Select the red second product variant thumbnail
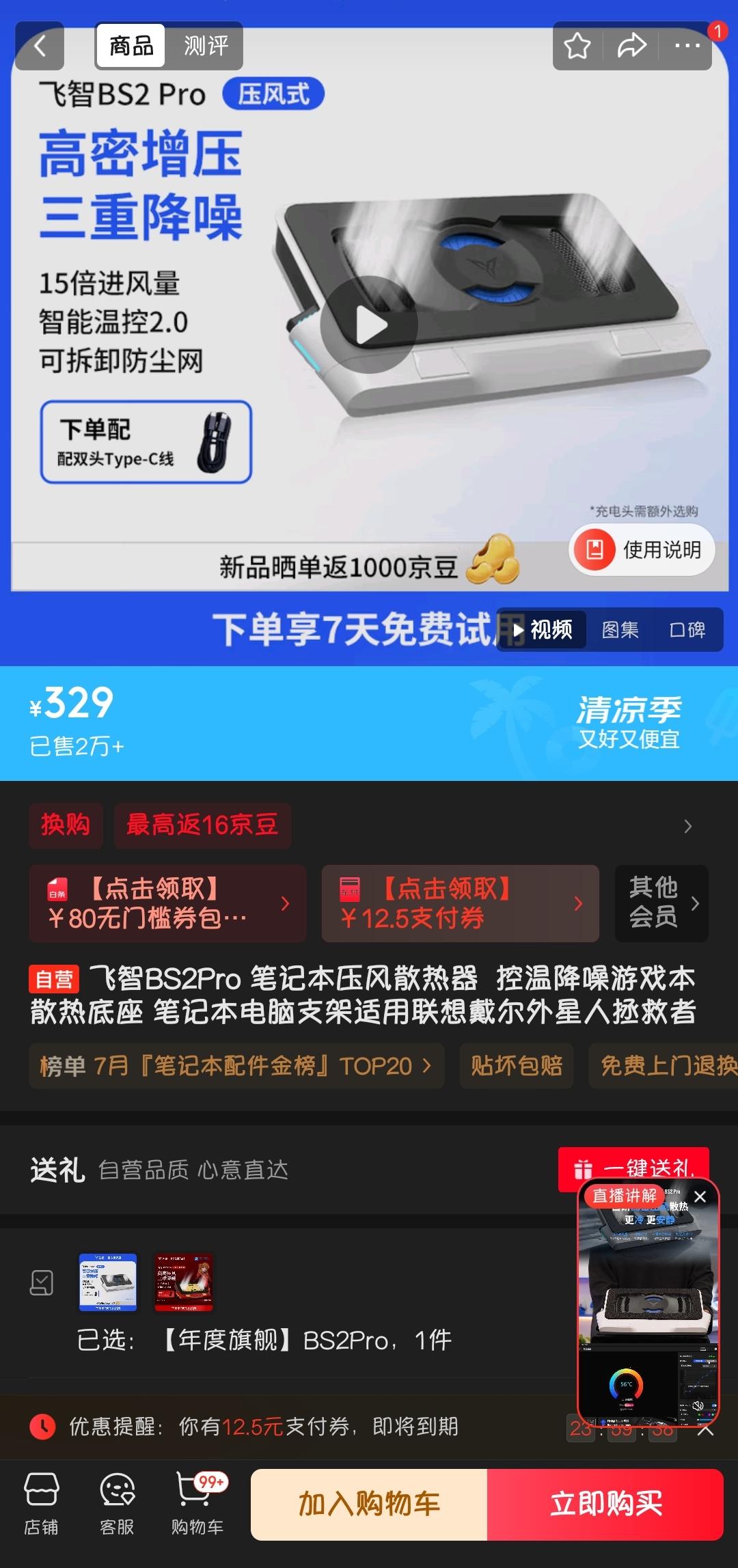The height and width of the screenshot is (1568, 738). click(184, 1282)
